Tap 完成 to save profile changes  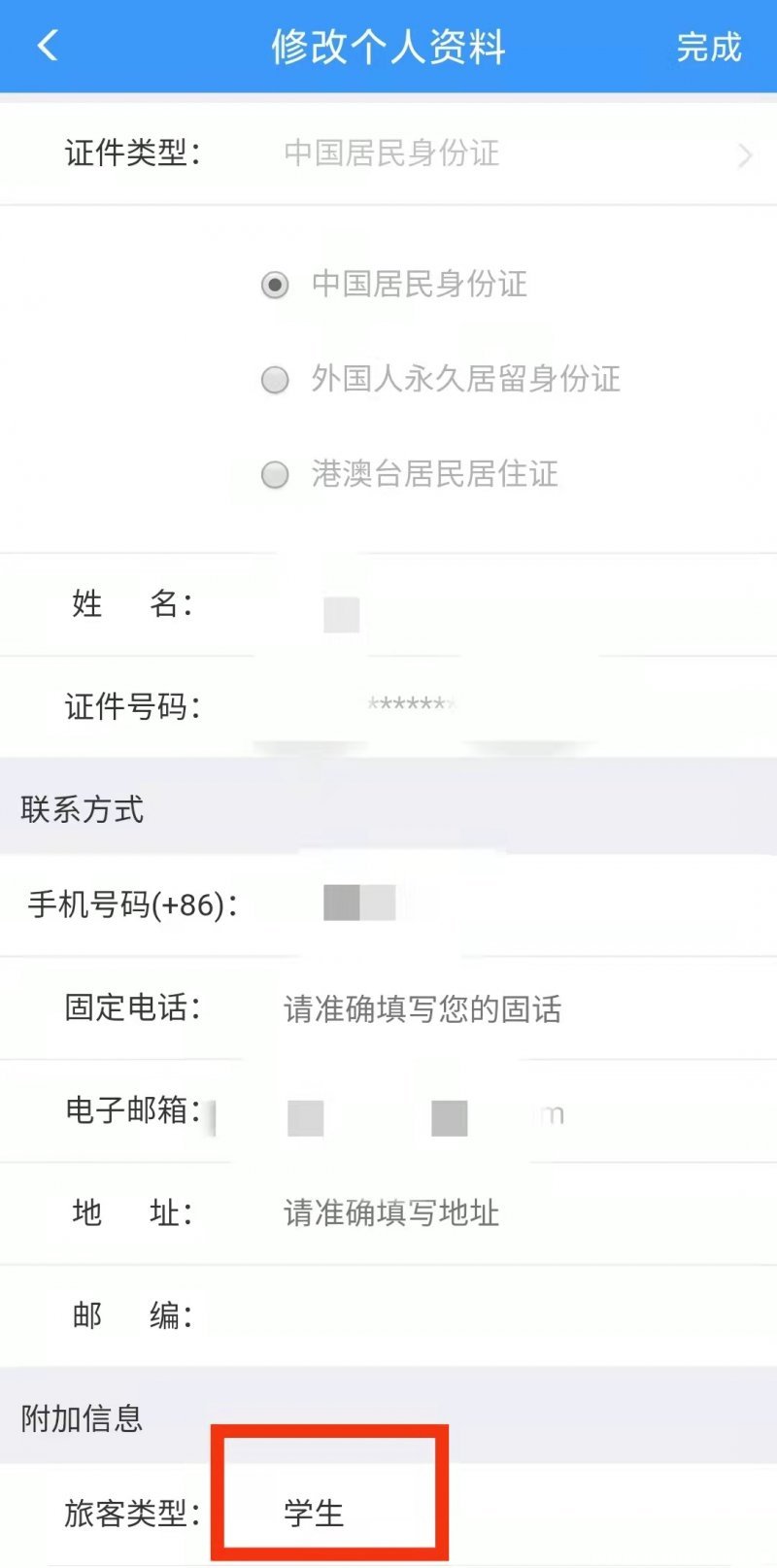pos(708,47)
